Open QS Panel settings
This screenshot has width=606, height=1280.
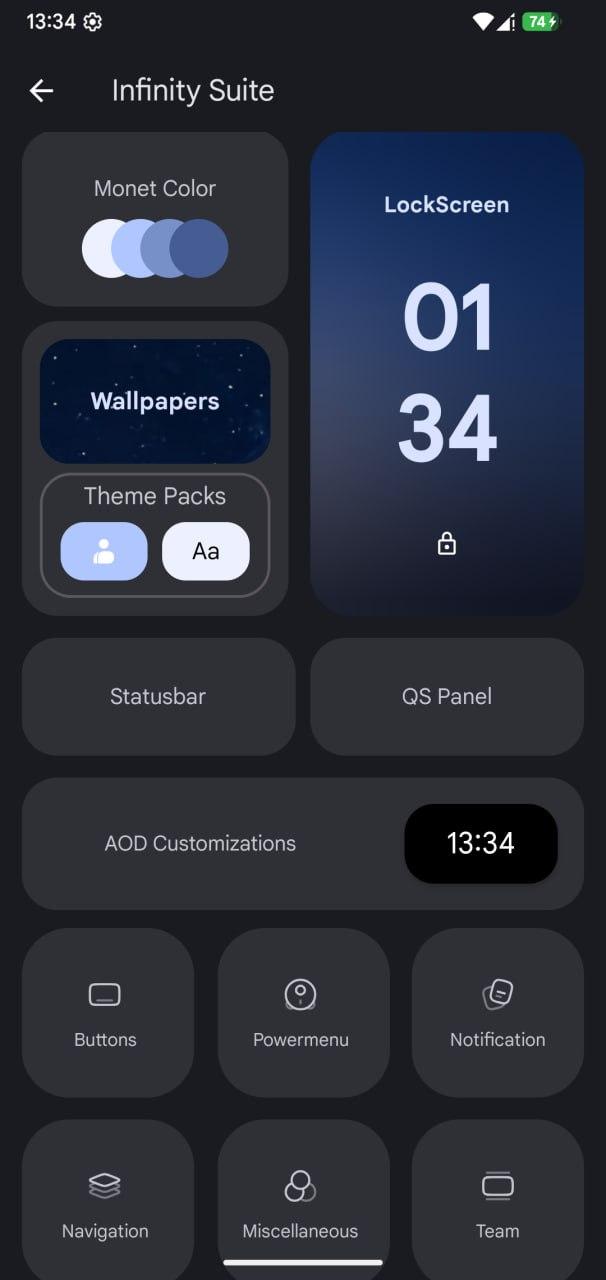coord(447,696)
